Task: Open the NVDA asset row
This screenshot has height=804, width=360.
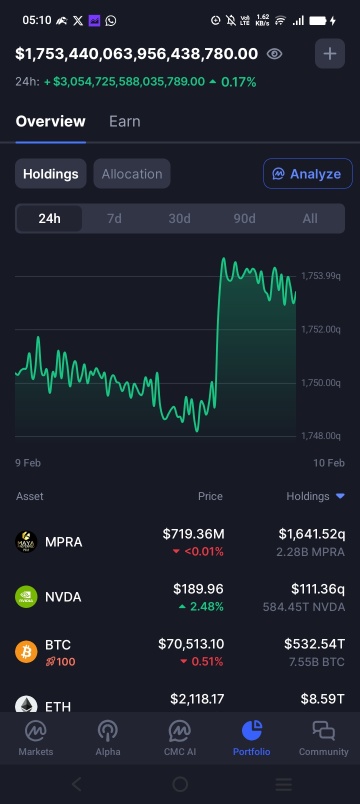Action: click(180, 597)
